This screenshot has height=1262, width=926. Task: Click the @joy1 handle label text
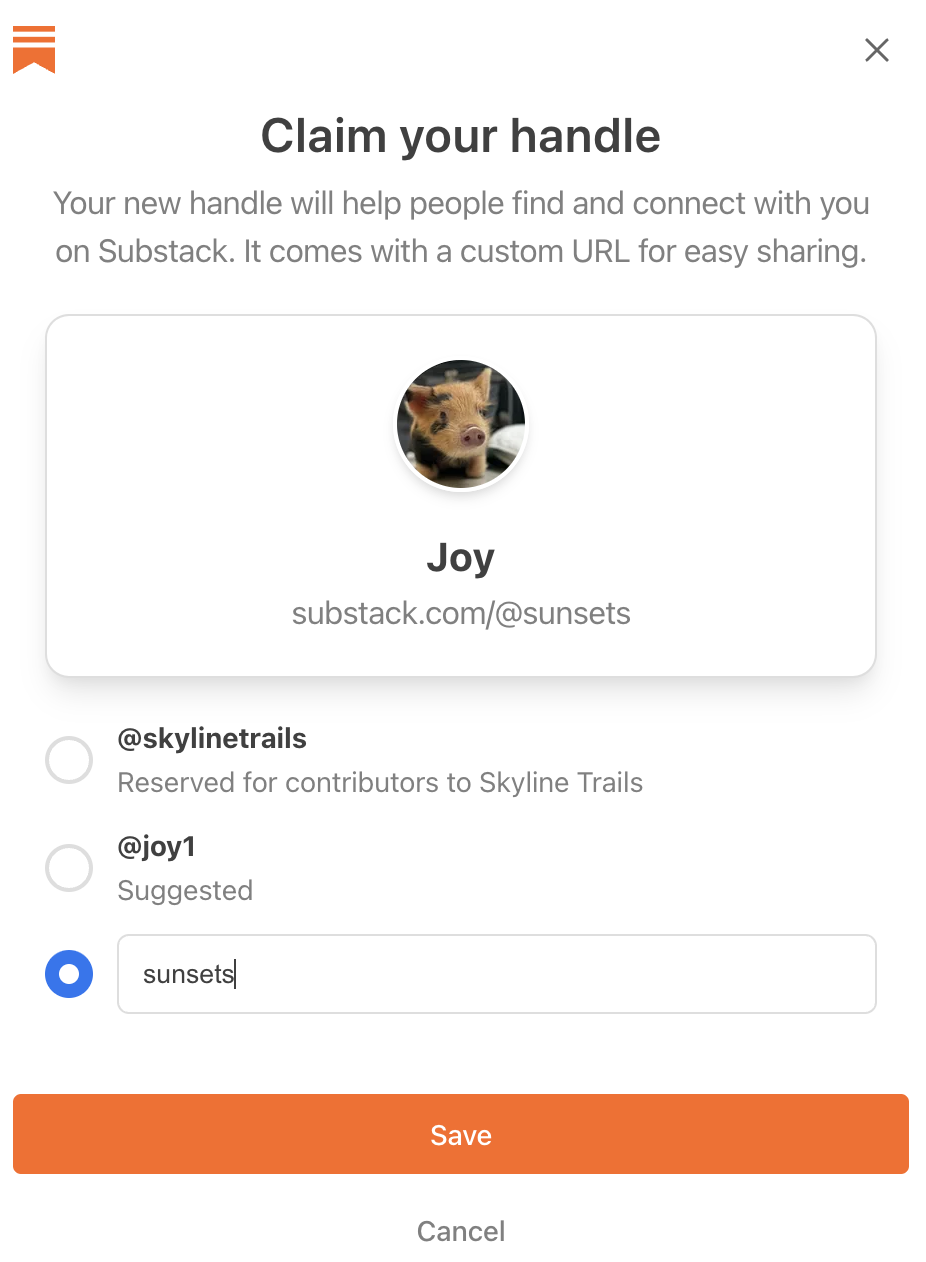(156, 846)
